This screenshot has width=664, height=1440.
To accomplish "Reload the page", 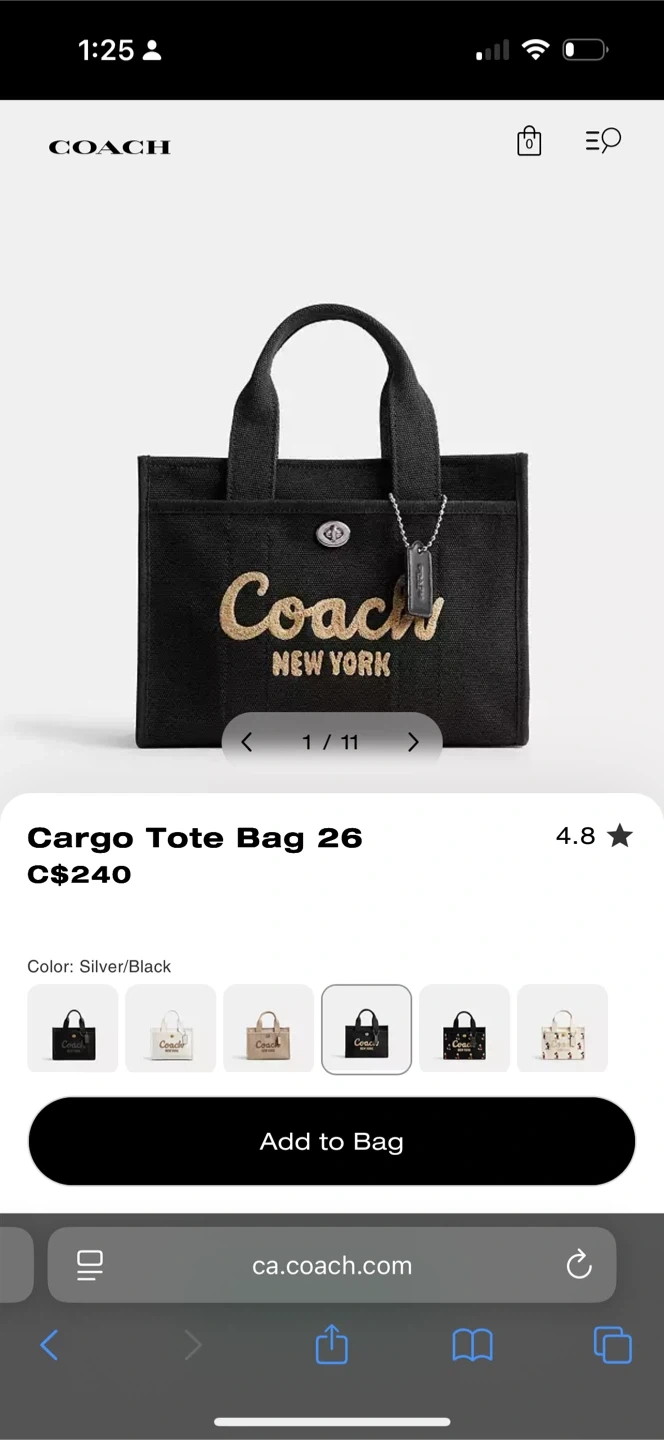I will [579, 1266].
